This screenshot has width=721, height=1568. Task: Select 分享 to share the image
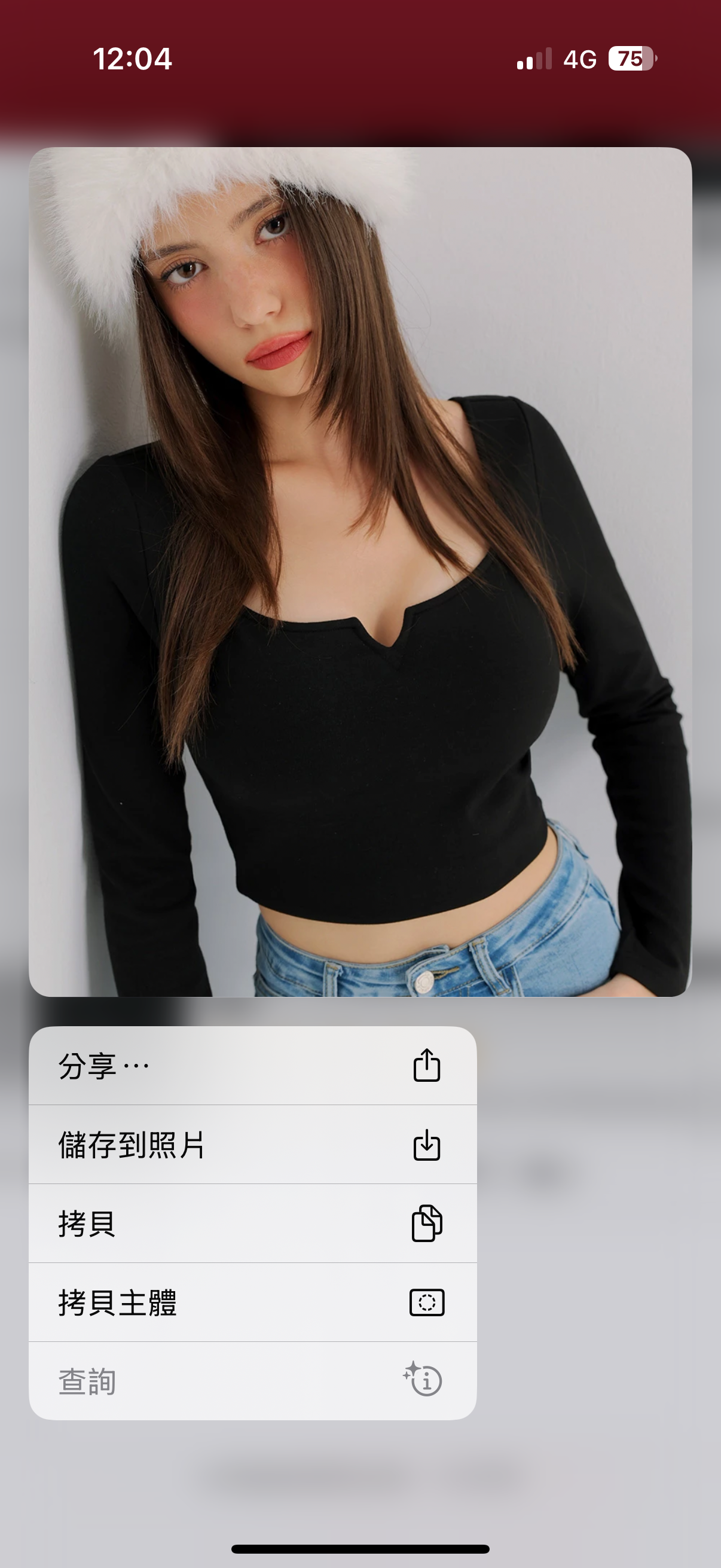click(252, 1066)
